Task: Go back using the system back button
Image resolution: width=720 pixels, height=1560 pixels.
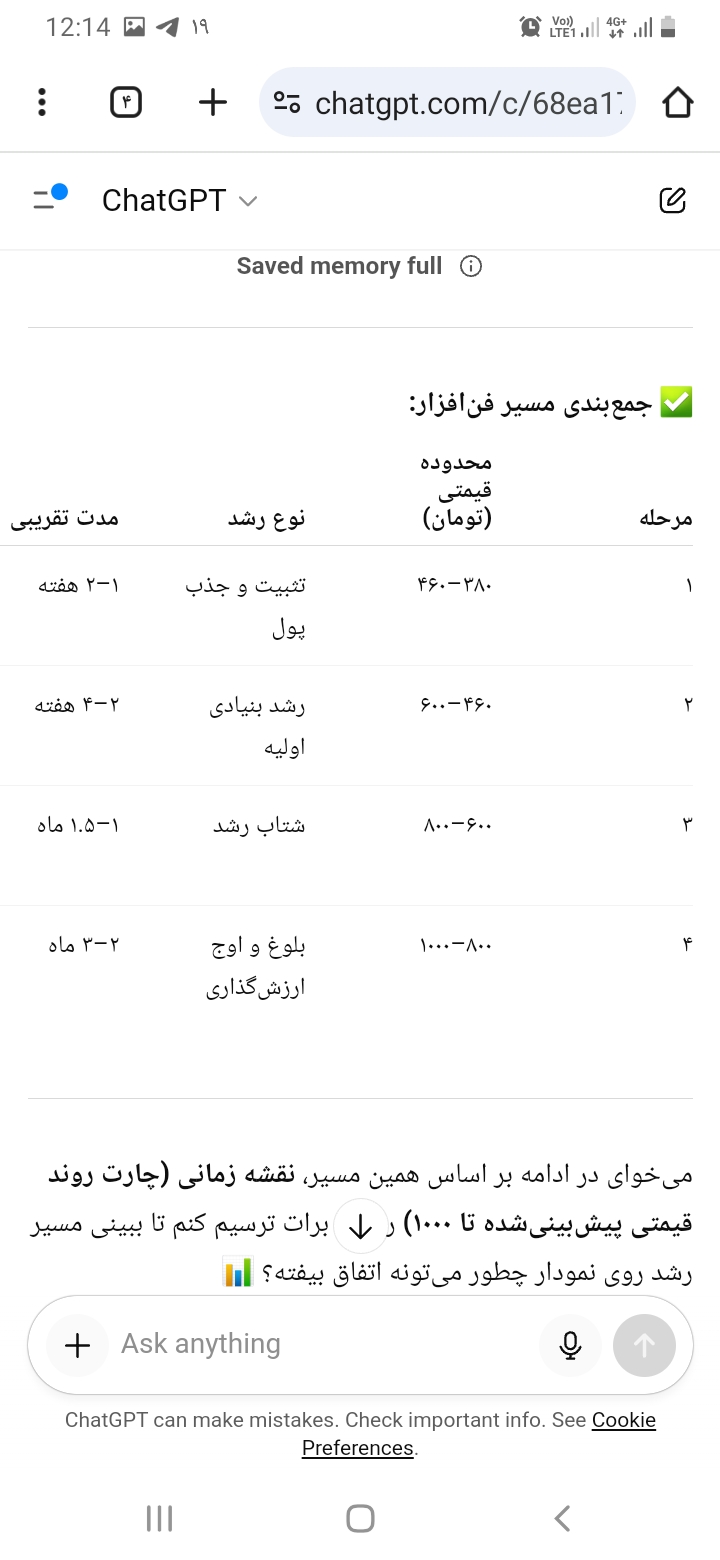Action: pos(562,1518)
